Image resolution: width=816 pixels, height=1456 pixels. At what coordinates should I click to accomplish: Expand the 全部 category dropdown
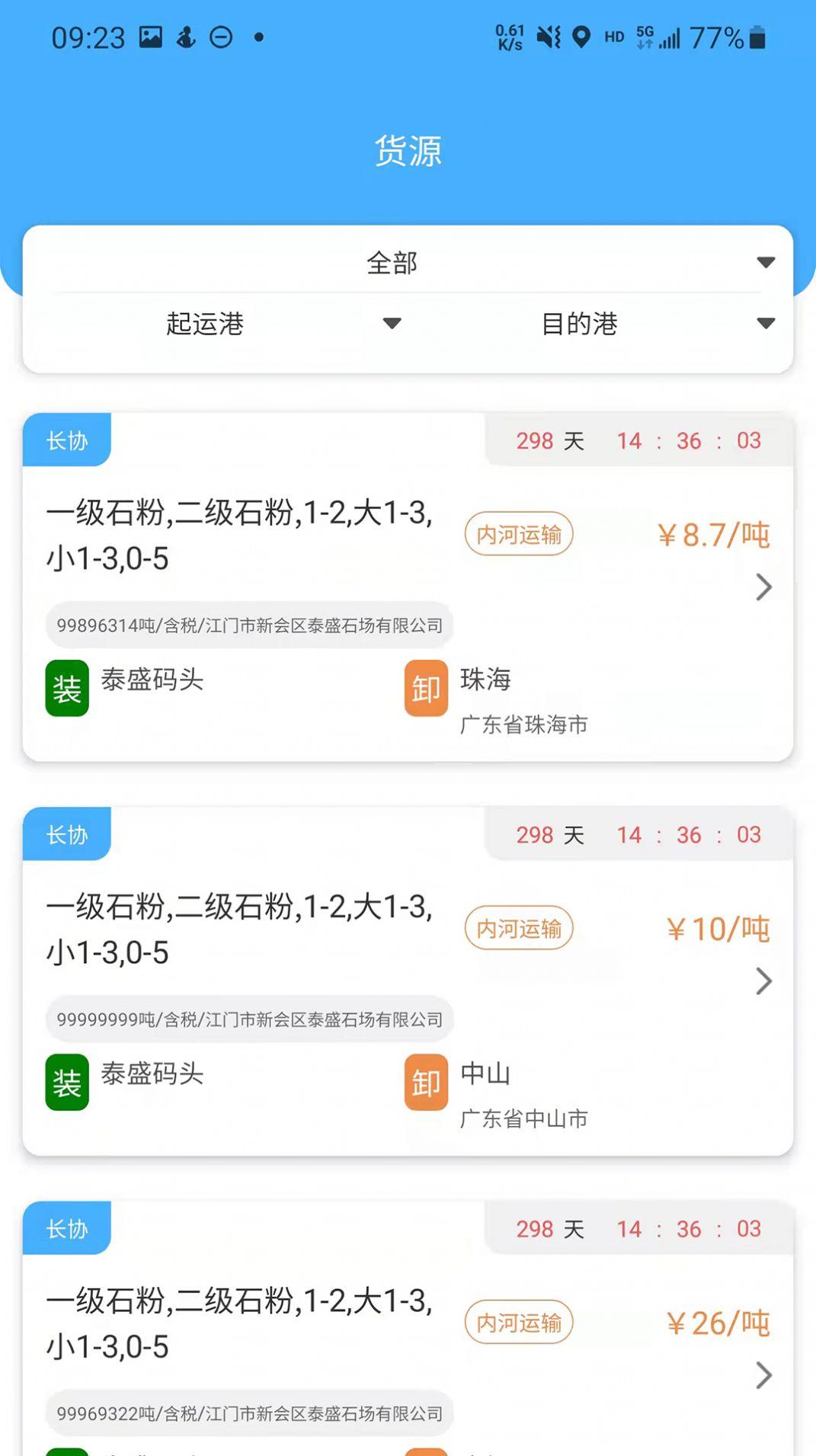pyautogui.click(x=408, y=262)
